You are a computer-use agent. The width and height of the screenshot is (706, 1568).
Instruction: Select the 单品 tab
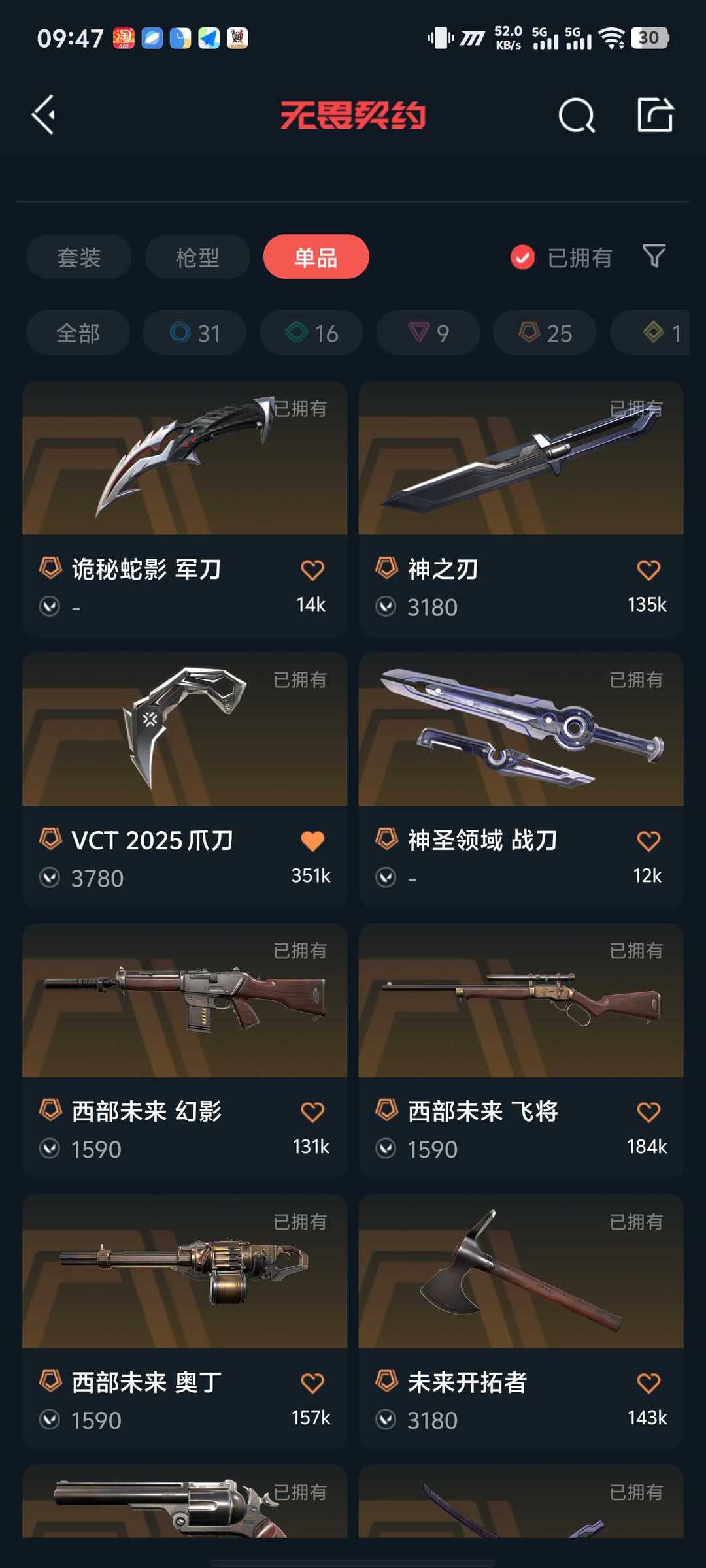[316, 257]
